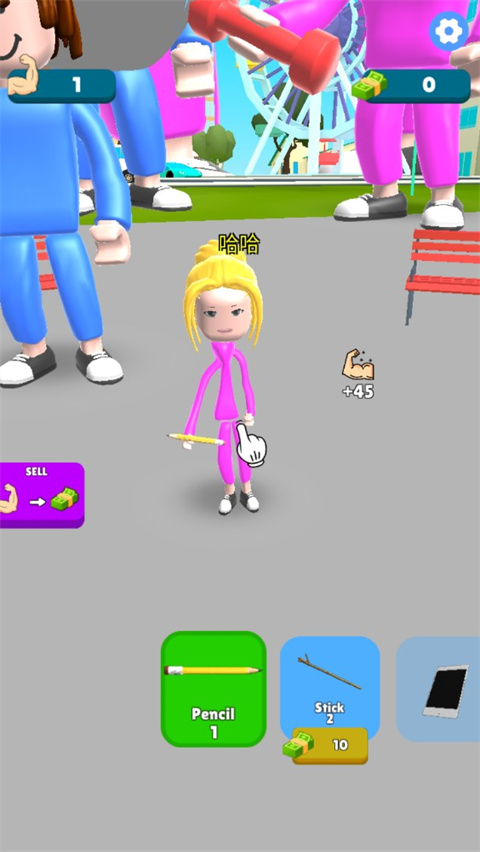Select the Pencil item card
This screenshot has width=480, height=852.
tap(214, 689)
